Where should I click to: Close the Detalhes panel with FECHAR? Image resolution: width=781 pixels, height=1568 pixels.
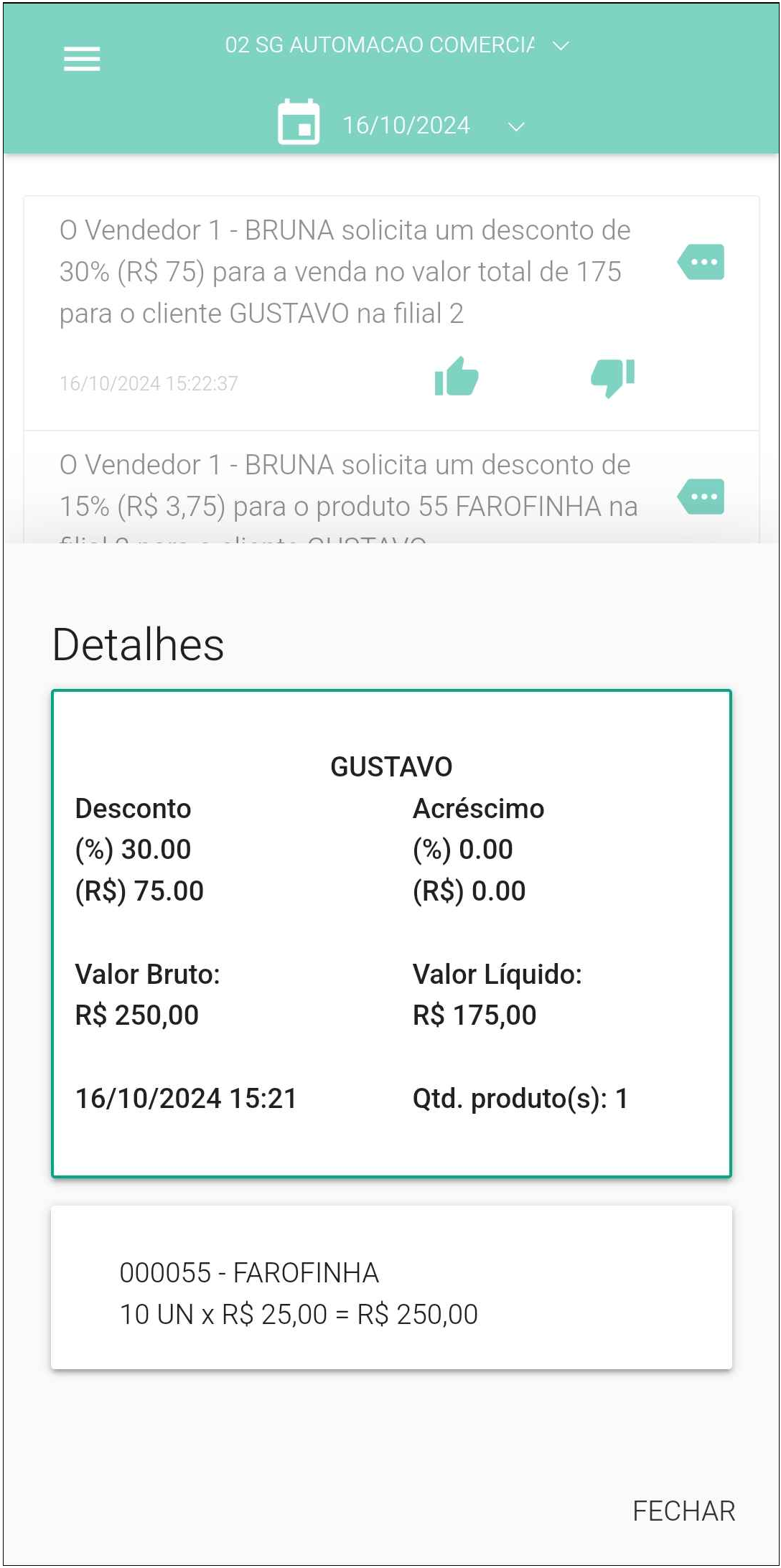(683, 1511)
